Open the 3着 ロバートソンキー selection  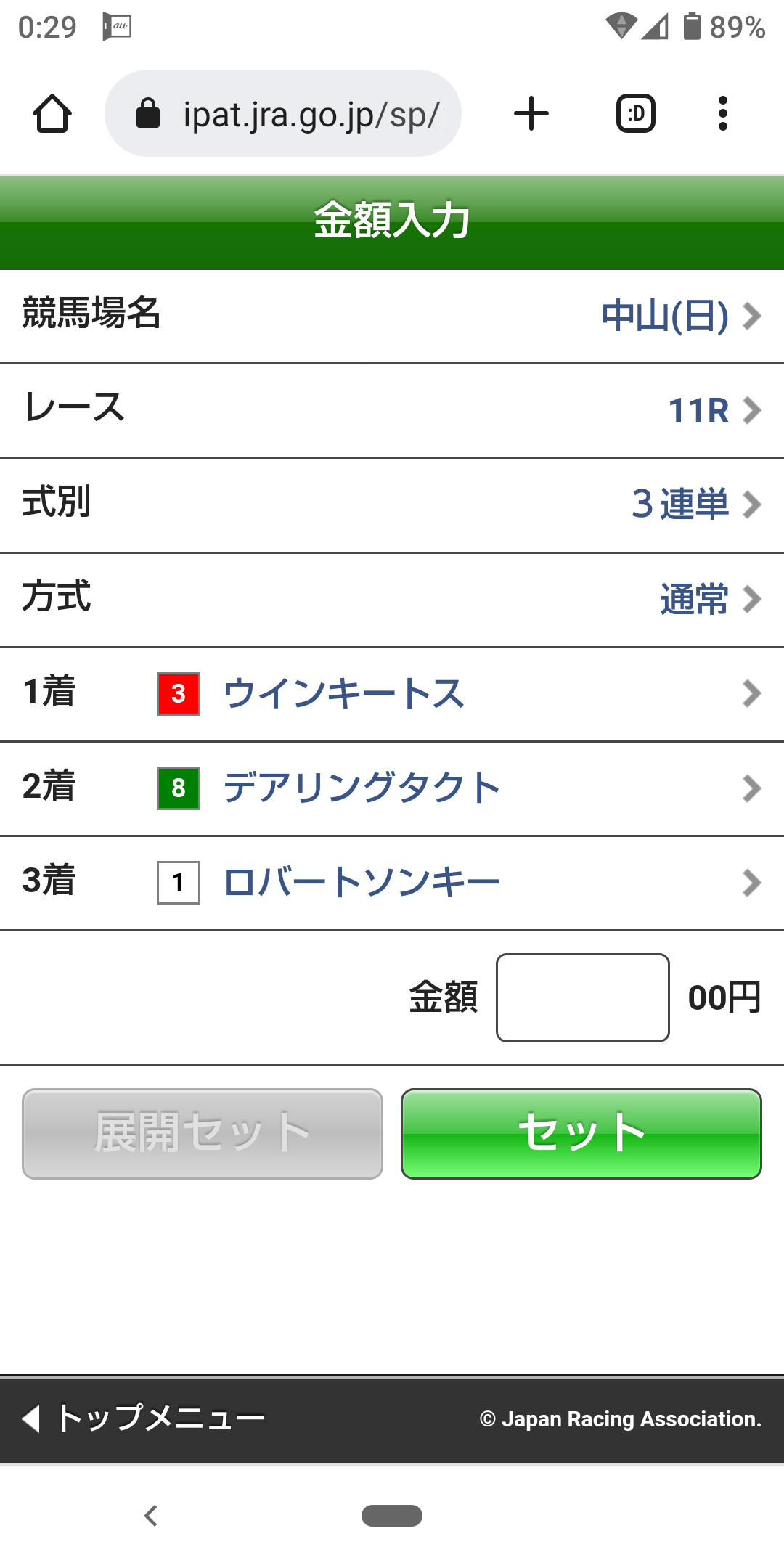click(x=392, y=882)
